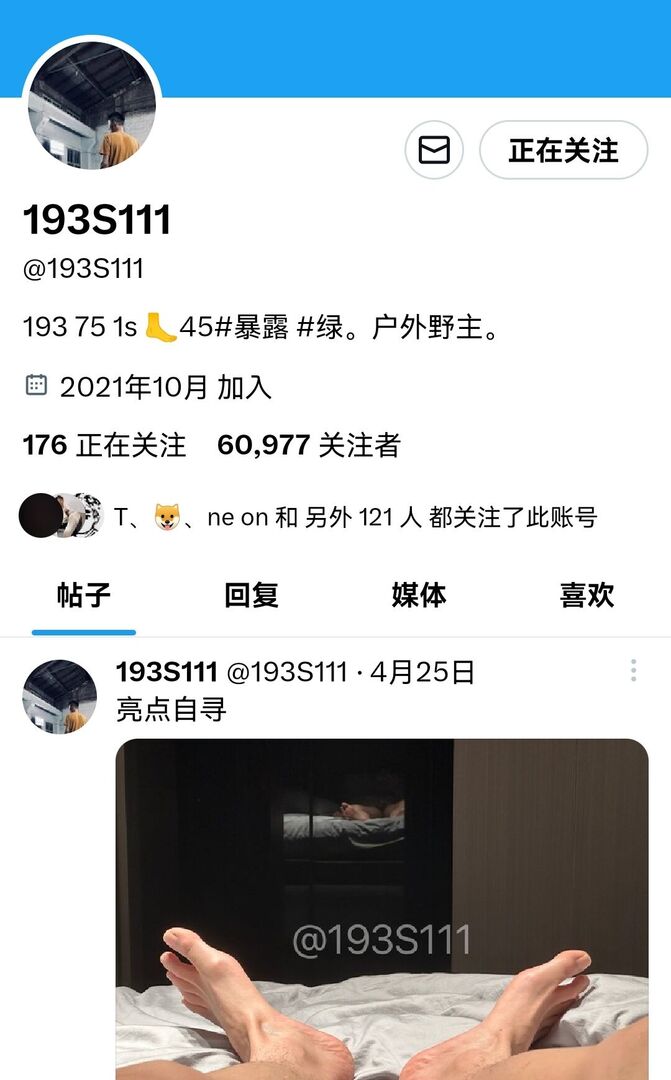Tap the 正在关注 following button

click(x=563, y=150)
